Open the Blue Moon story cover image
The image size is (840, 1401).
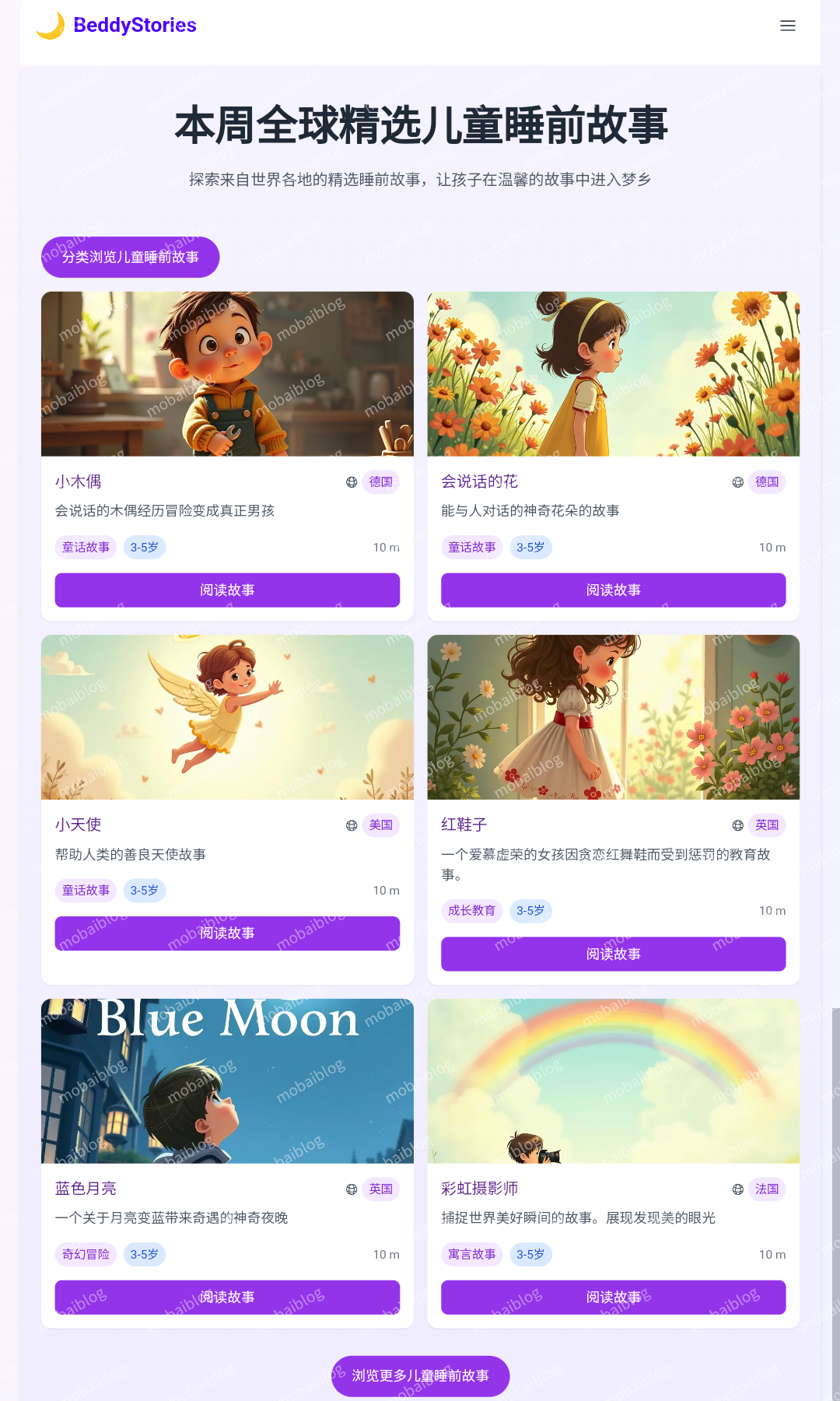tap(226, 1081)
